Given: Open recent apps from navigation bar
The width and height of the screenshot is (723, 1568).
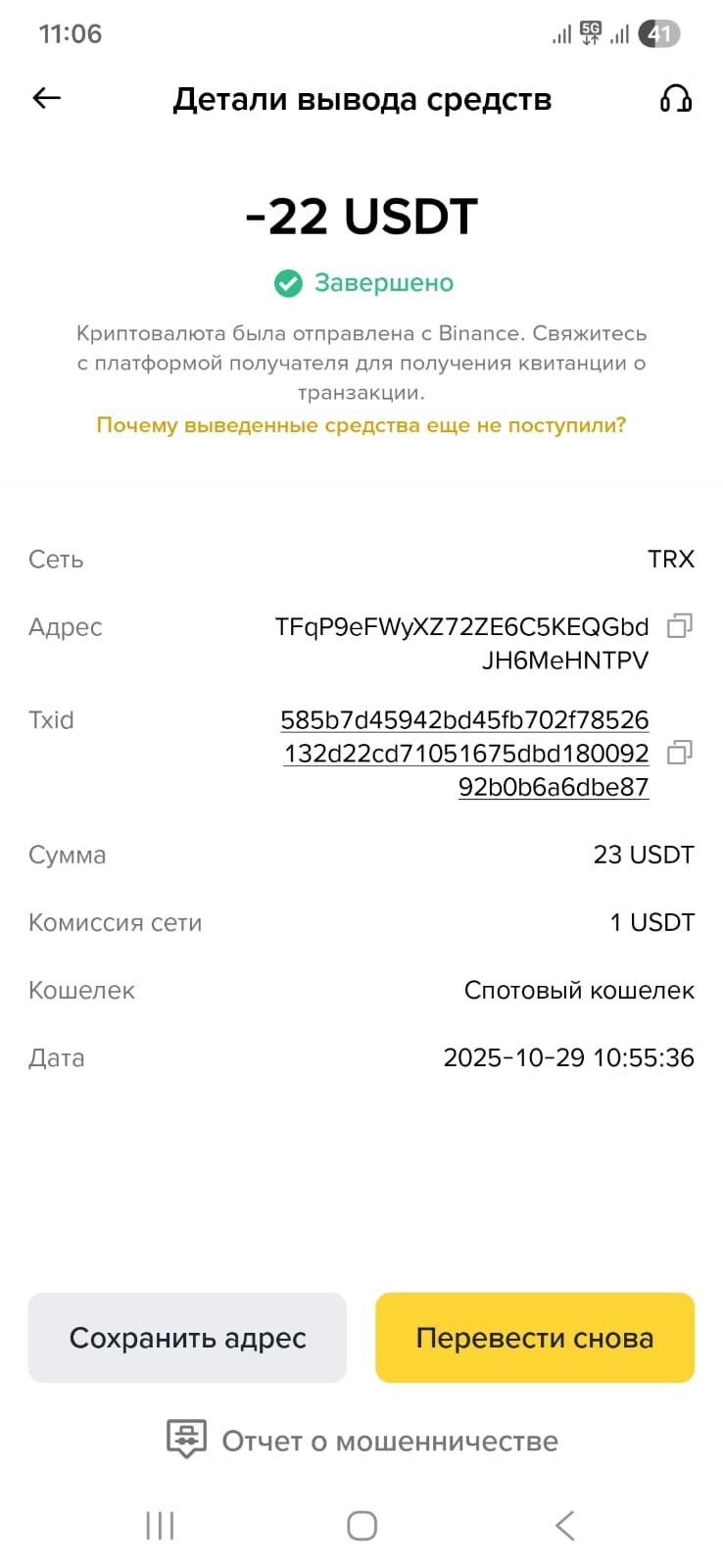Looking at the screenshot, I should tap(160, 1525).
